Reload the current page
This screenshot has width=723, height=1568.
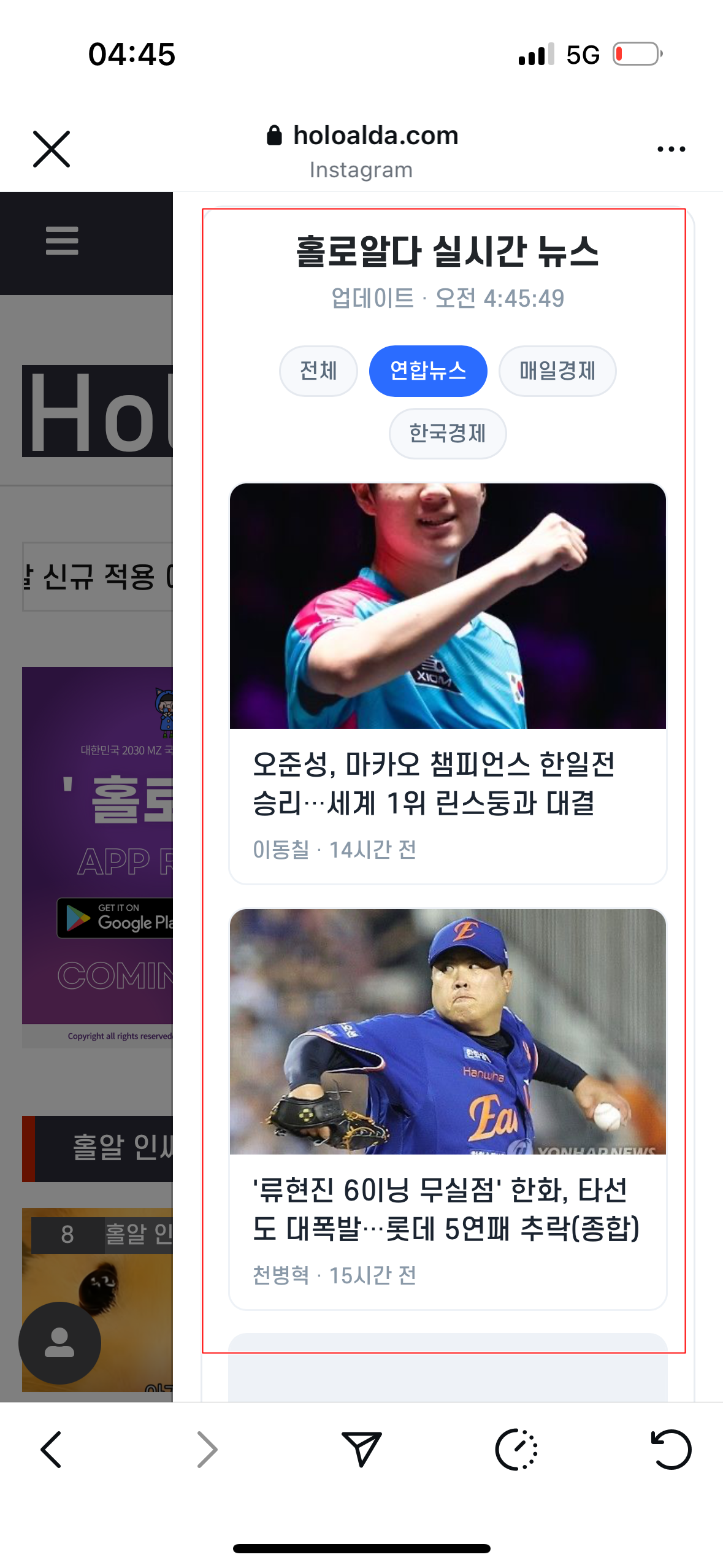671,1450
